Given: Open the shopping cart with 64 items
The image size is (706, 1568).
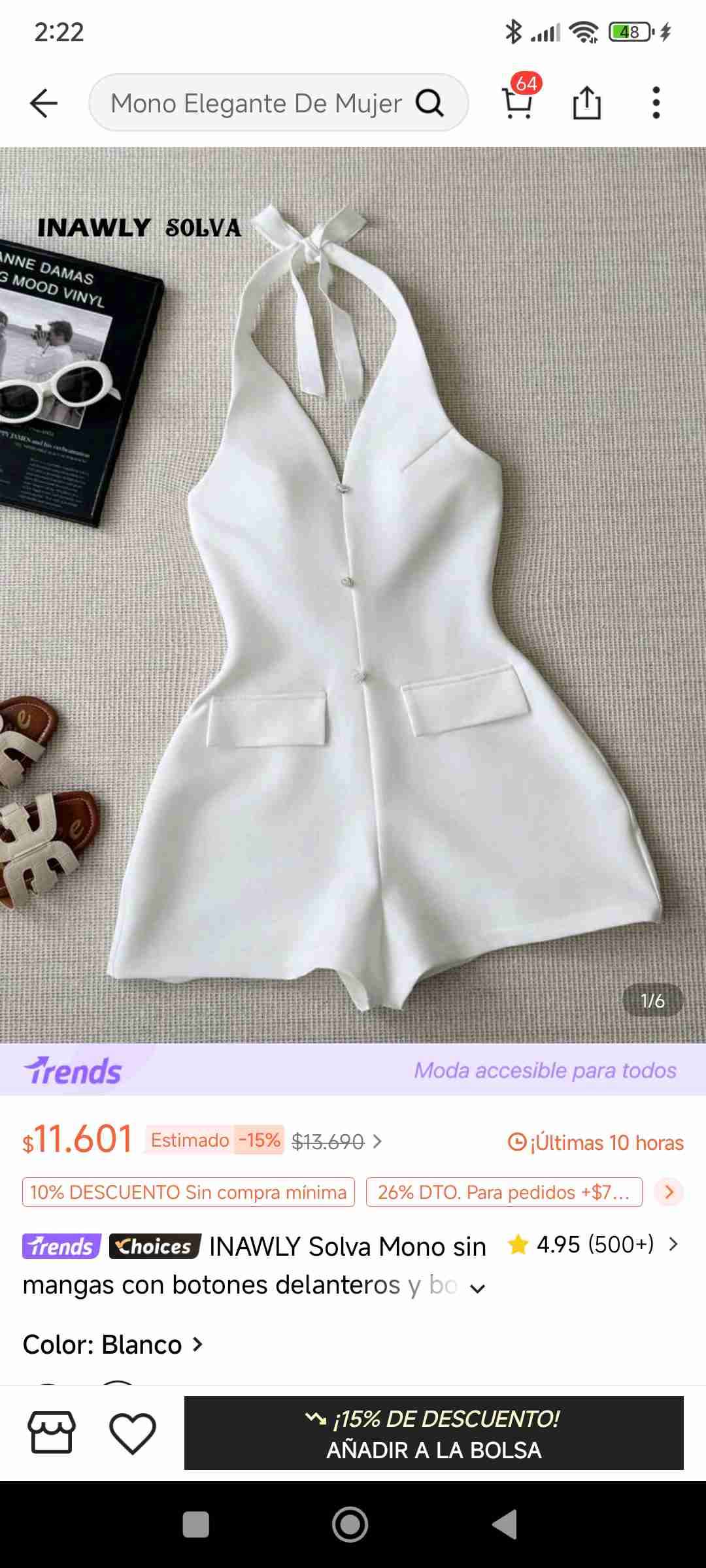Looking at the screenshot, I should click(518, 102).
